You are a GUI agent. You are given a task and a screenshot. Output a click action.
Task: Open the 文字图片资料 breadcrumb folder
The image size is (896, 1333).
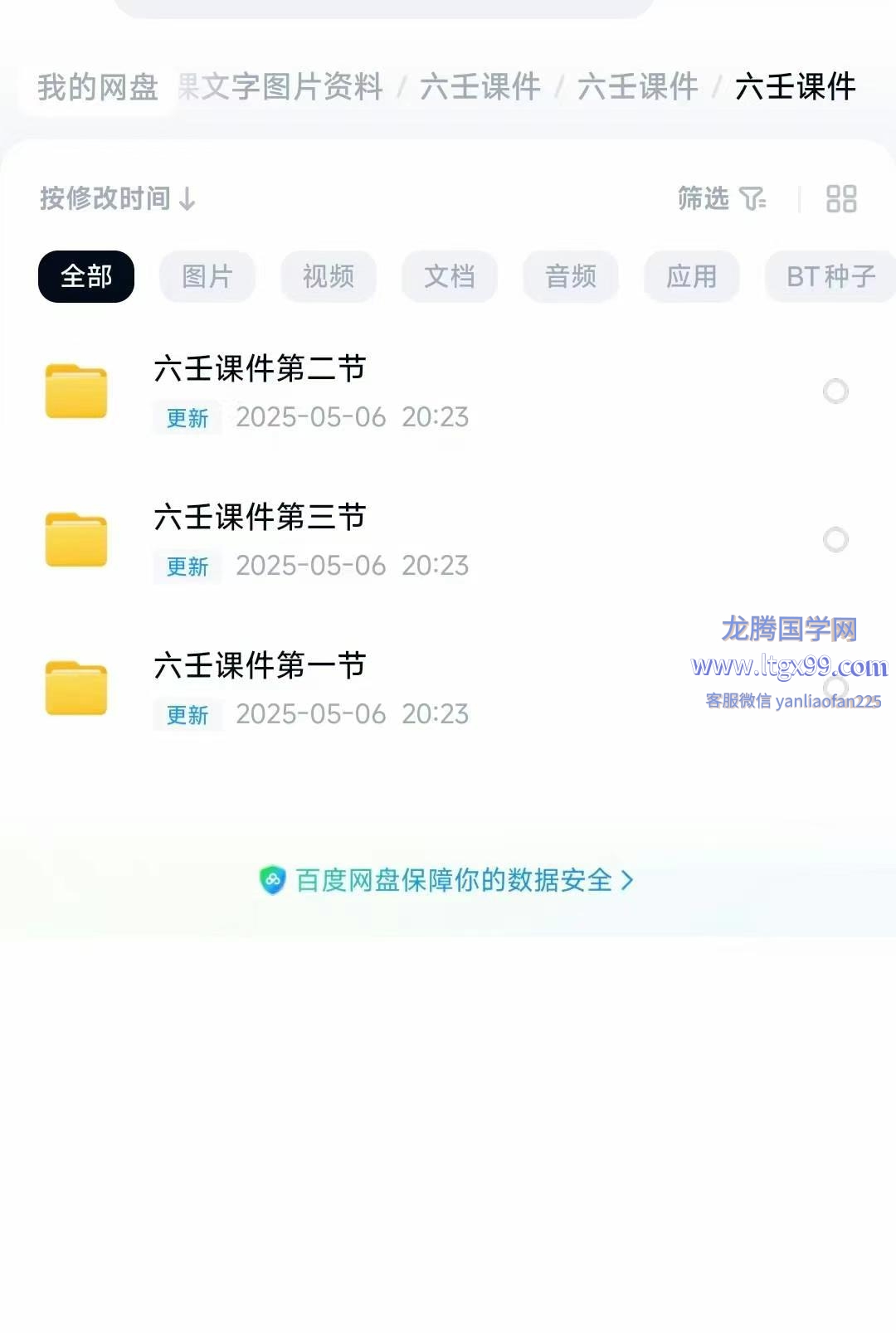pyautogui.click(x=282, y=87)
